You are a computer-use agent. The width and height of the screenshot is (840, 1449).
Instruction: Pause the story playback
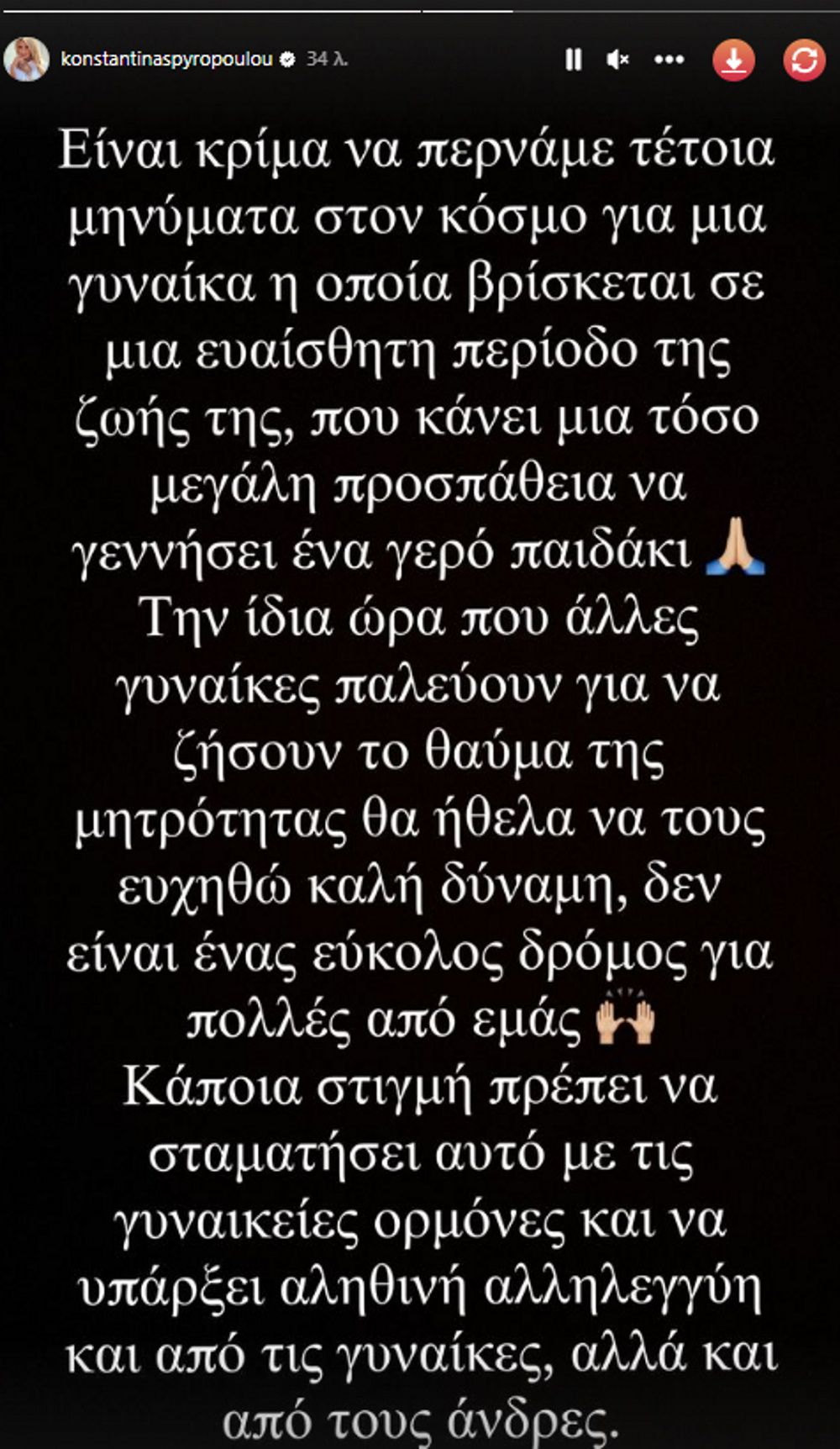pyautogui.click(x=574, y=60)
